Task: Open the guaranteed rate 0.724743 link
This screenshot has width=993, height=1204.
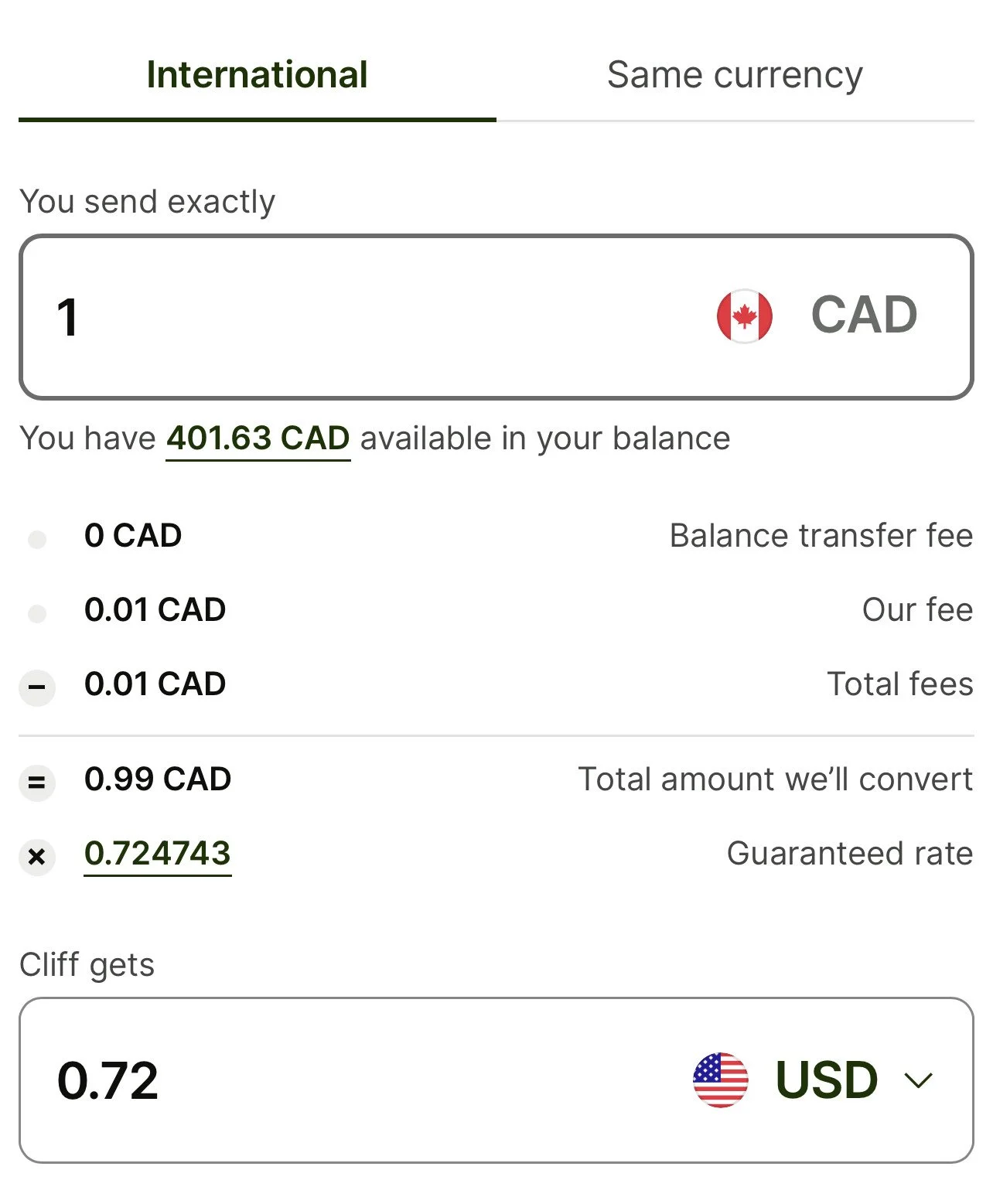Action: [x=158, y=853]
